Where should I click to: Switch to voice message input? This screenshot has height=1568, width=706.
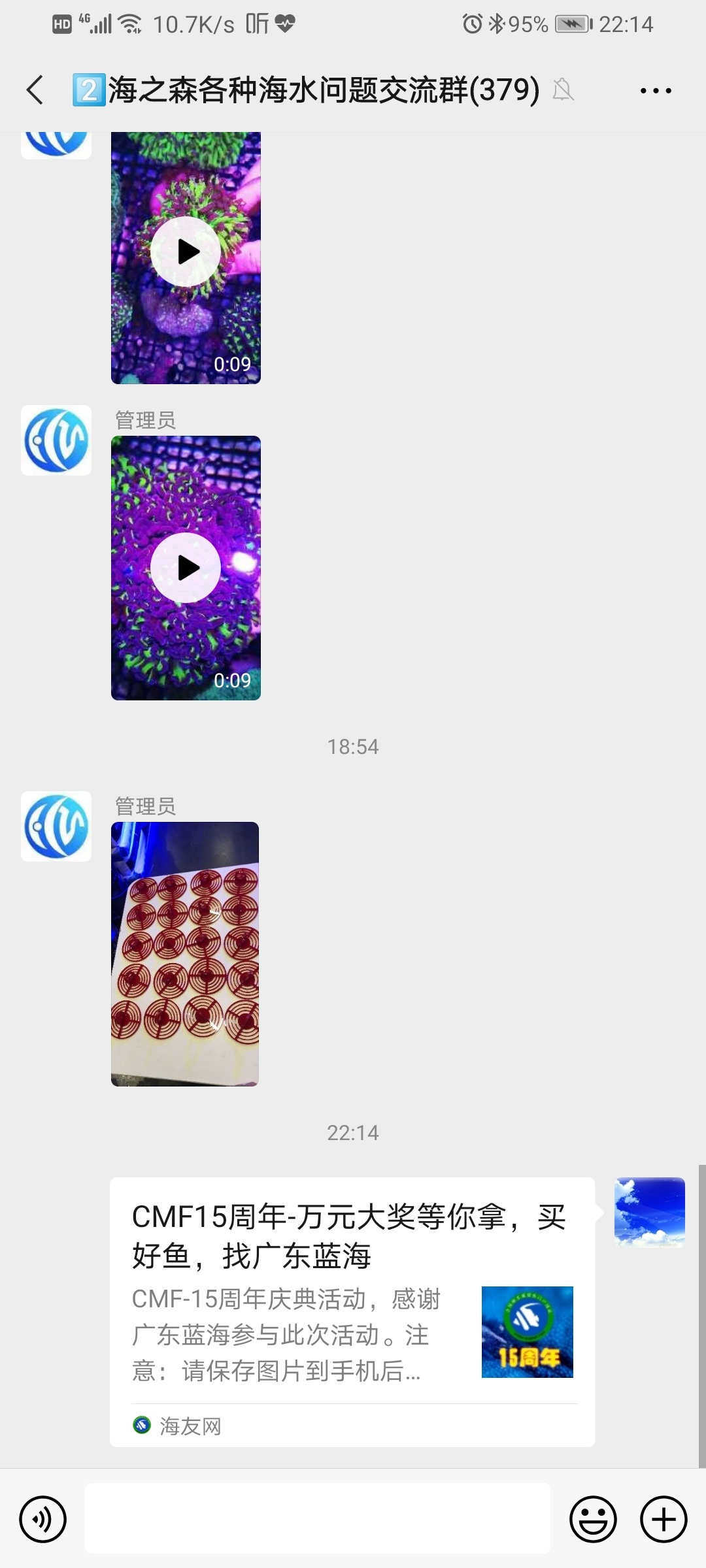point(43,1519)
